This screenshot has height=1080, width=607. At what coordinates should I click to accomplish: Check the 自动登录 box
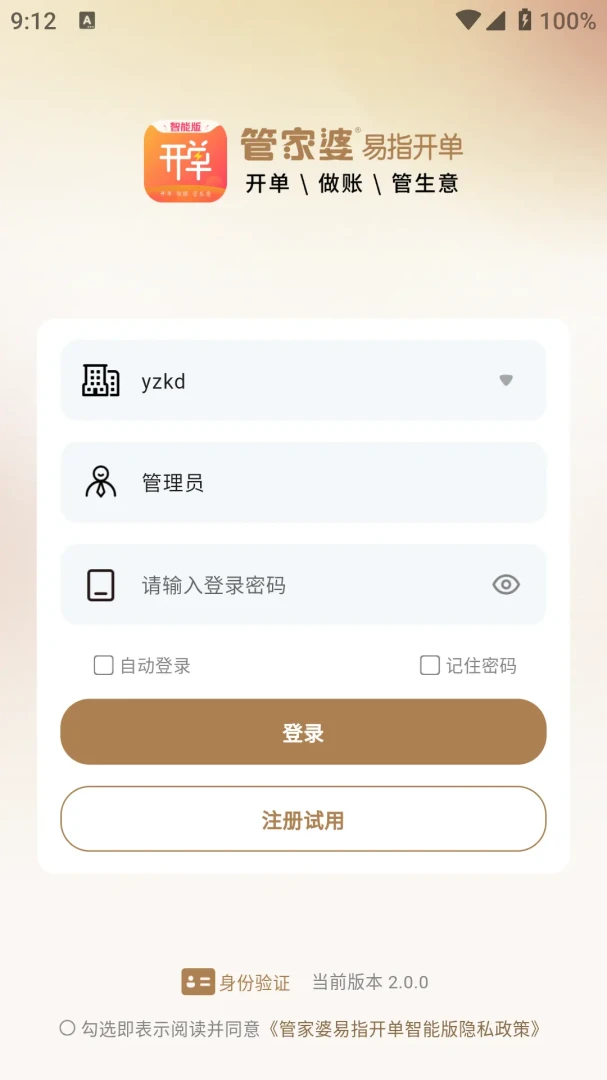[x=103, y=665]
